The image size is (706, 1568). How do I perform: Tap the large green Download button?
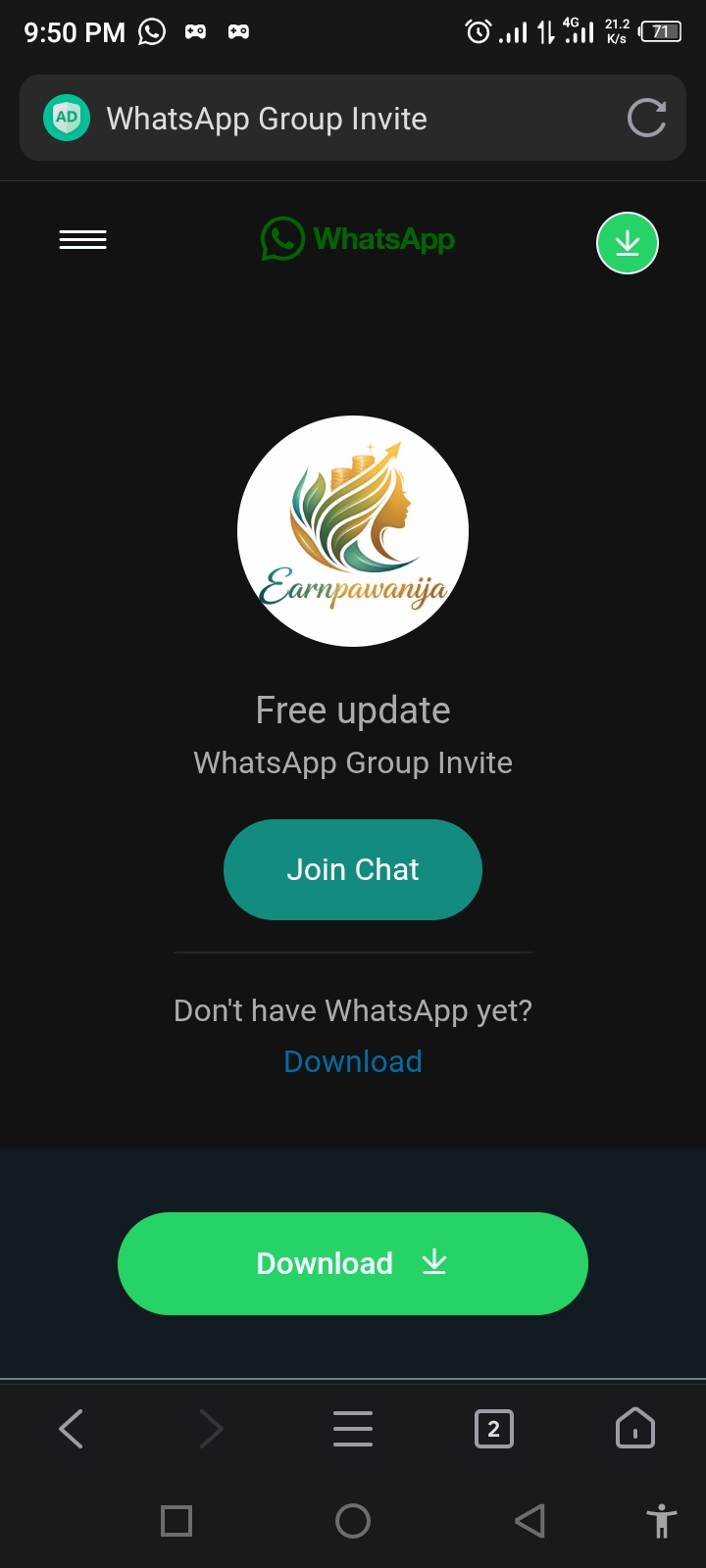pyautogui.click(x=352, y=1263)
